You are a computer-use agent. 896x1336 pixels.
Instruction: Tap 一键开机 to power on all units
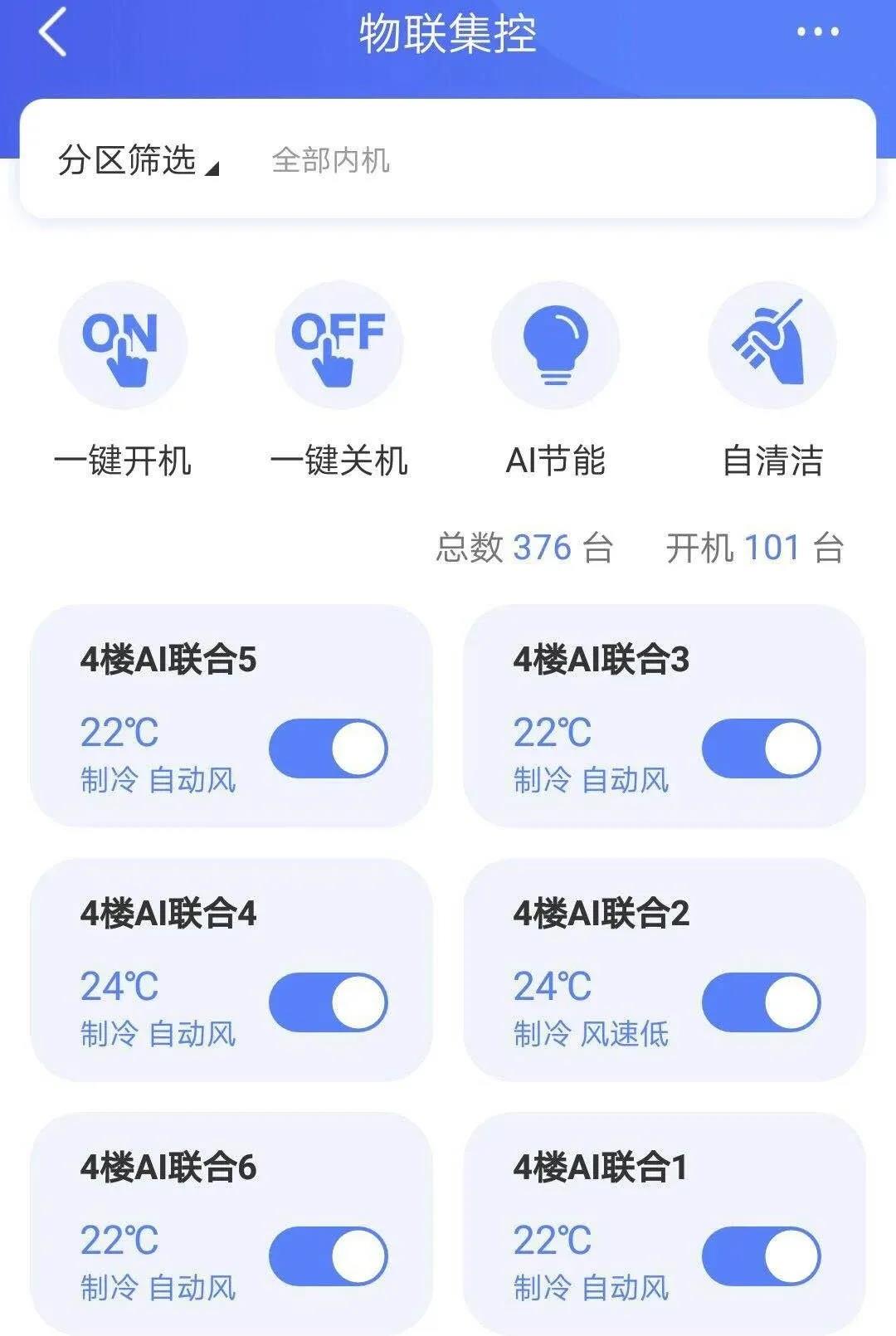click(123, 345)
